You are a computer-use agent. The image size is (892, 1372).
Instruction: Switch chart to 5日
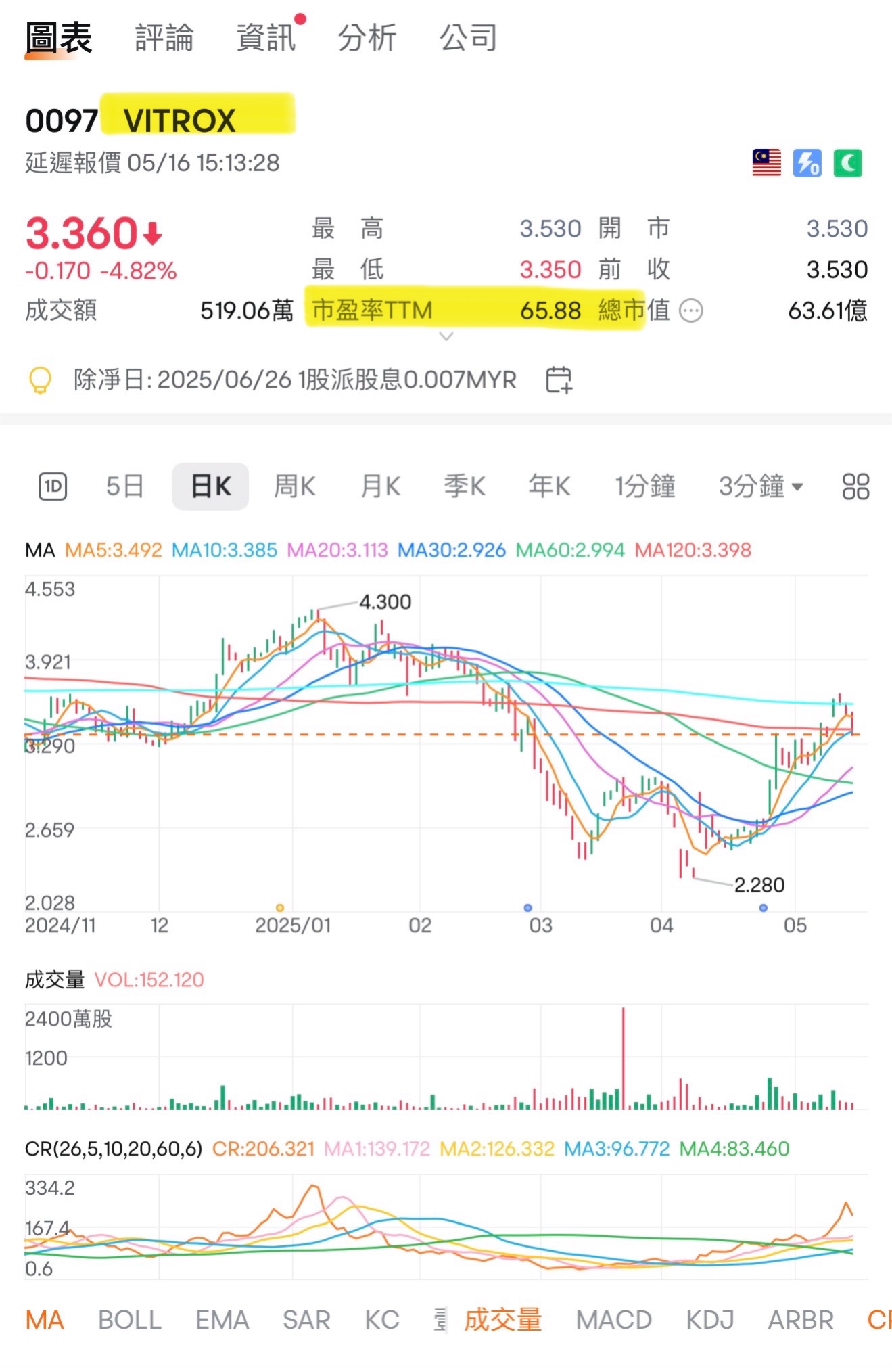click(x=124, y=486)
